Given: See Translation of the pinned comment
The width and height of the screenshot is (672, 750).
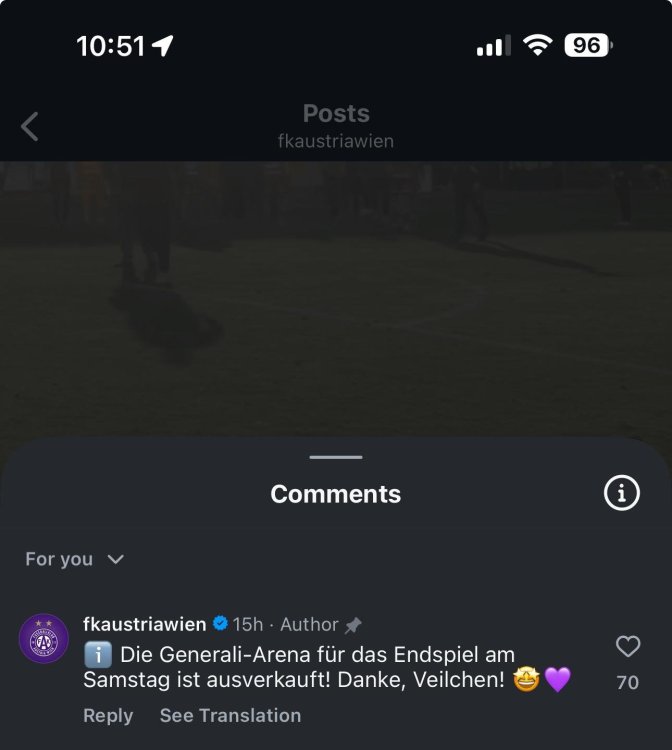Looking at the screenshot, I should 230,715.
